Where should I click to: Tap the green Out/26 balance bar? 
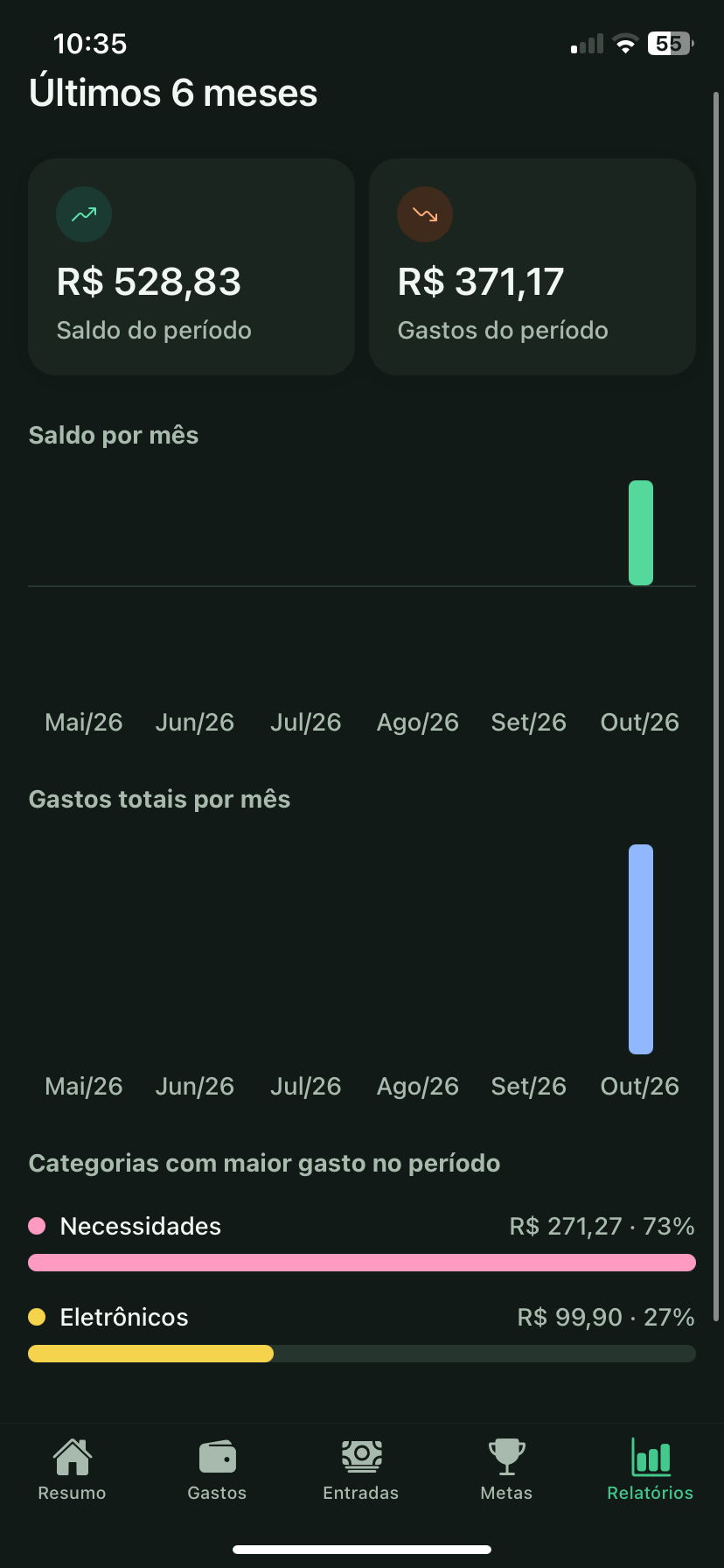(641, 533)
